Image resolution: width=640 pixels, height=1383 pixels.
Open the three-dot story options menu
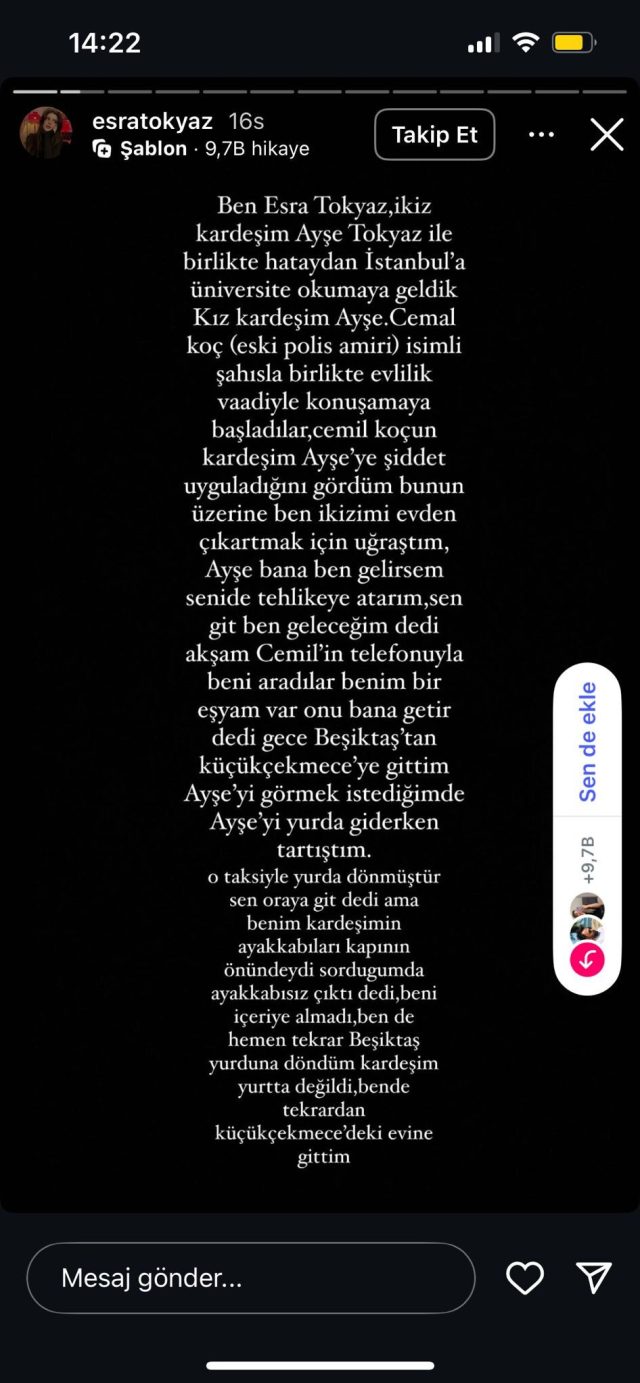point(541,135)
